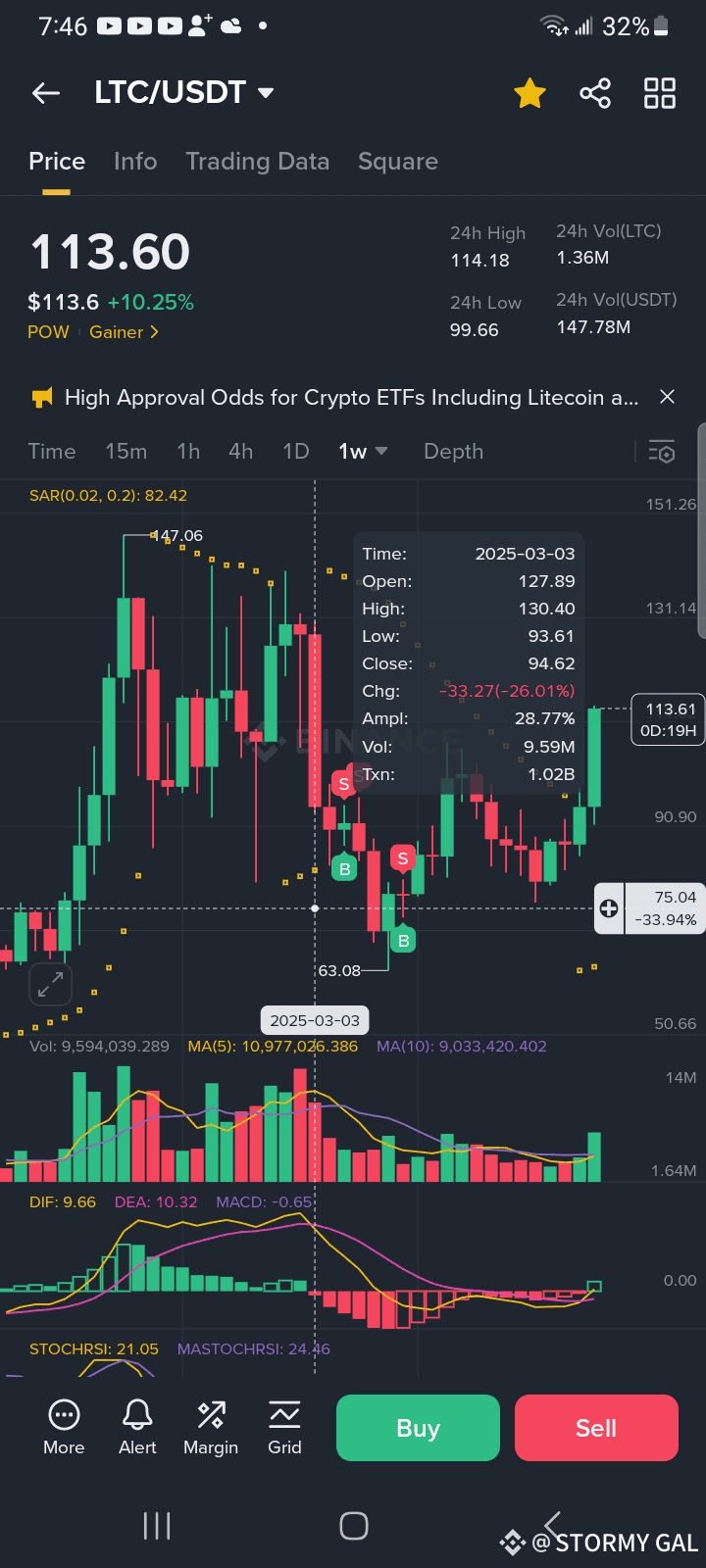Screen dimensions: 706x1568
Task: Dismiss the Crypto ETFs news banner
Action: click(668, 397)
